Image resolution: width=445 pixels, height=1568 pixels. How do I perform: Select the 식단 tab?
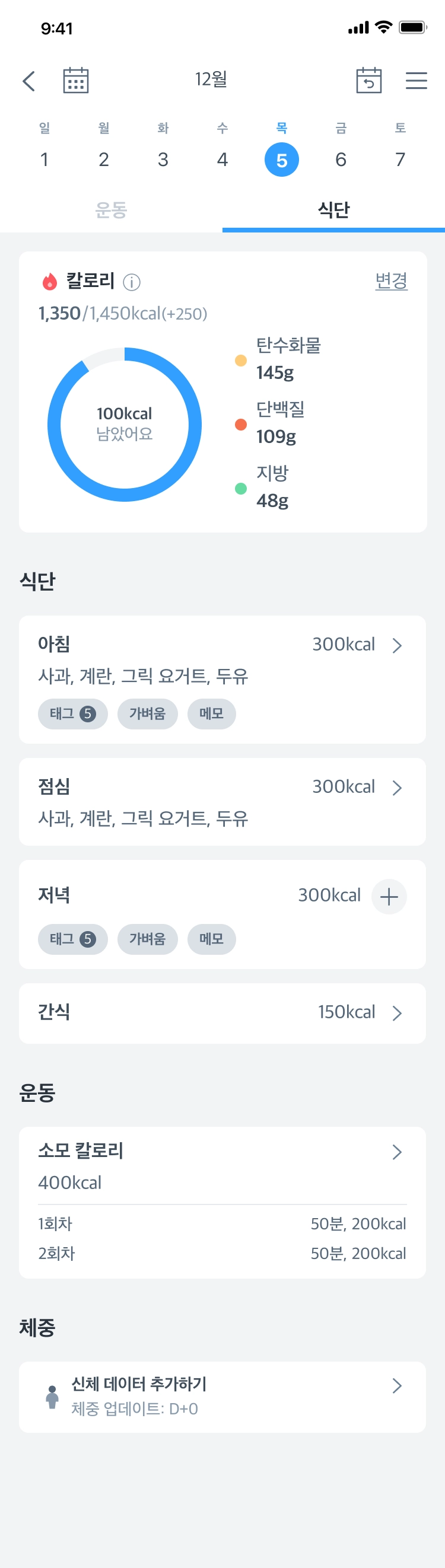click(x=333, y=210)
